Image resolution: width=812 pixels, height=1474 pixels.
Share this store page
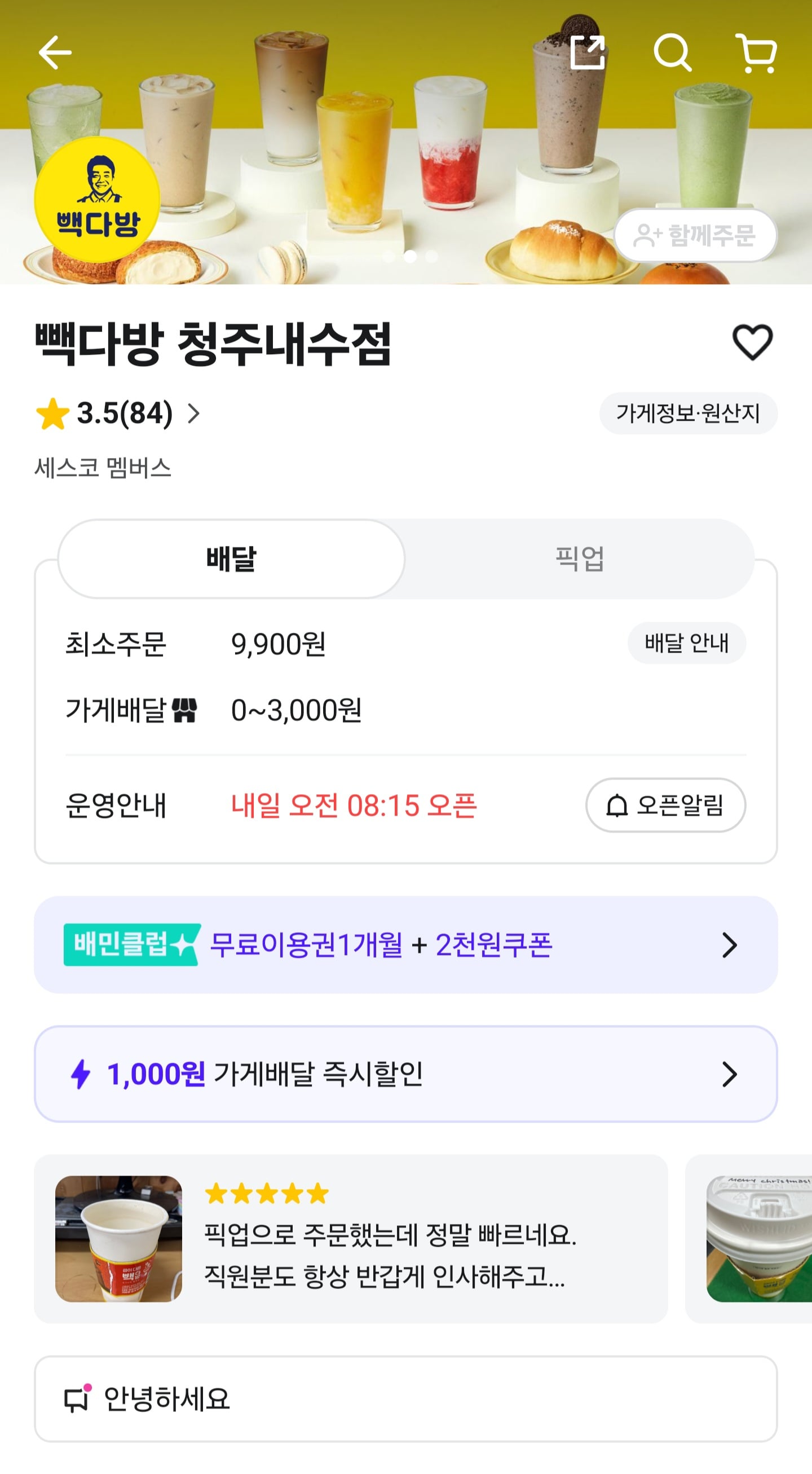(x=588, y=52)
